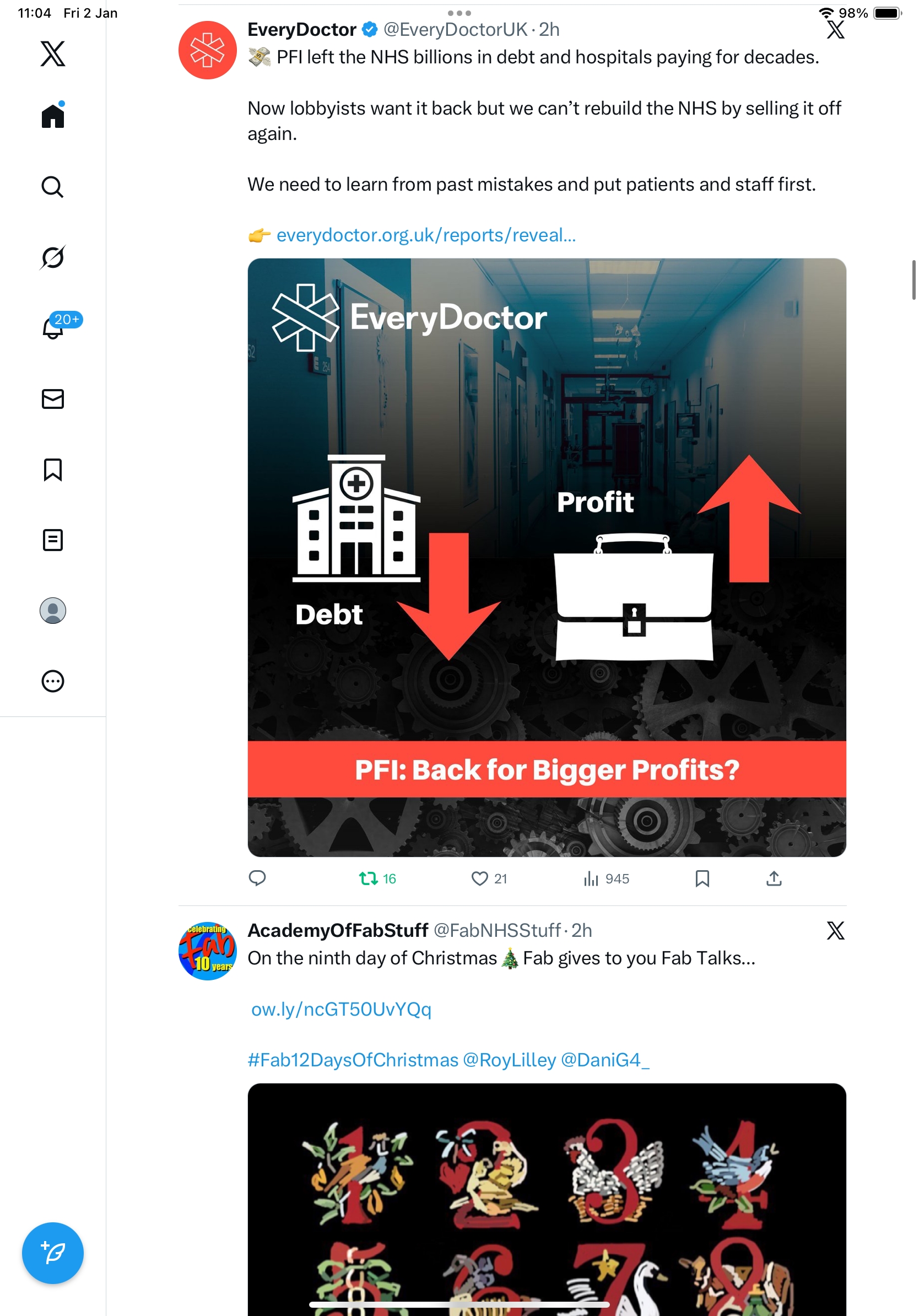
Task: Like the EveryDoctor post
Action: 479,878
